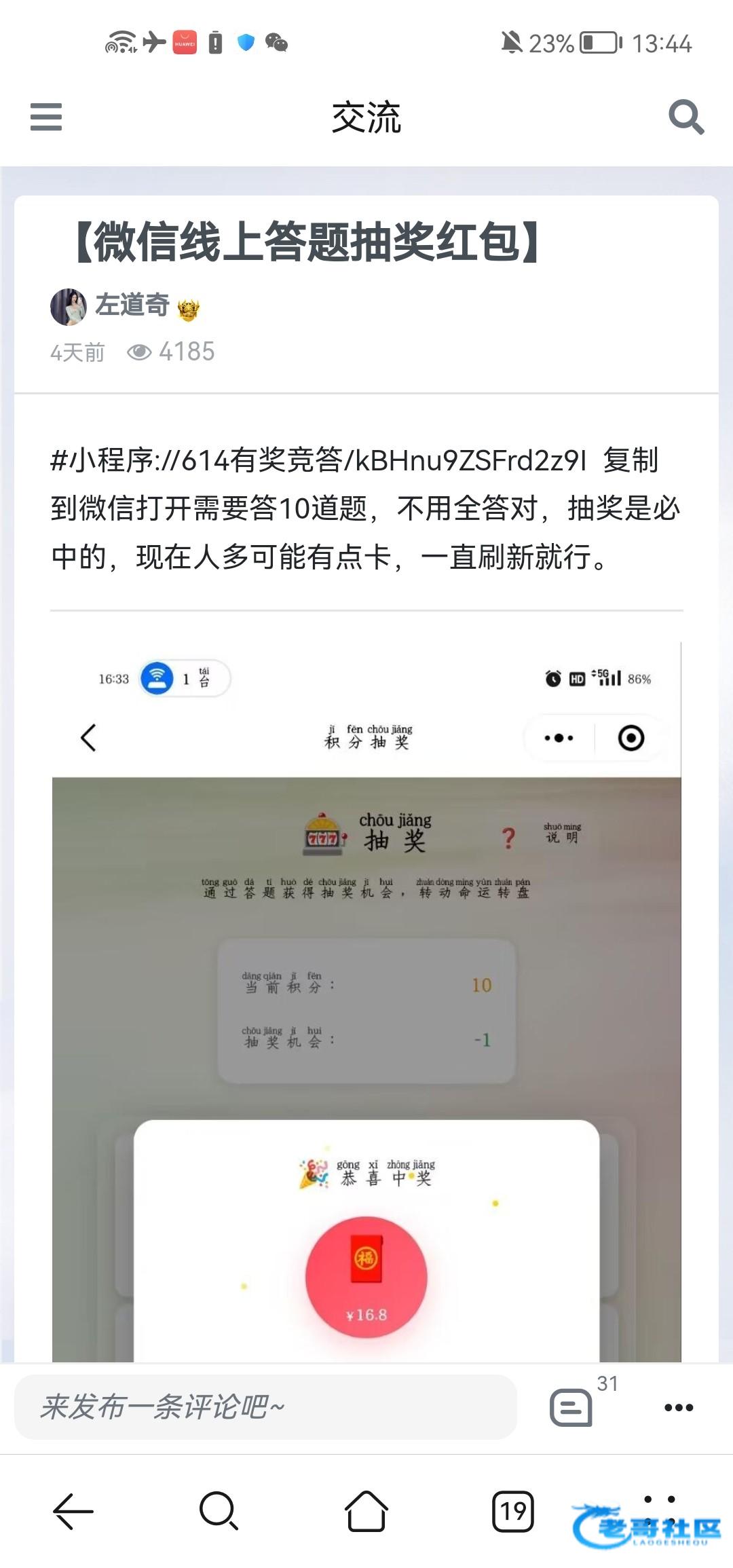Screen dimensions: 733x1568
Task: Open author 左道奇's profile
Action: point(132,305)
